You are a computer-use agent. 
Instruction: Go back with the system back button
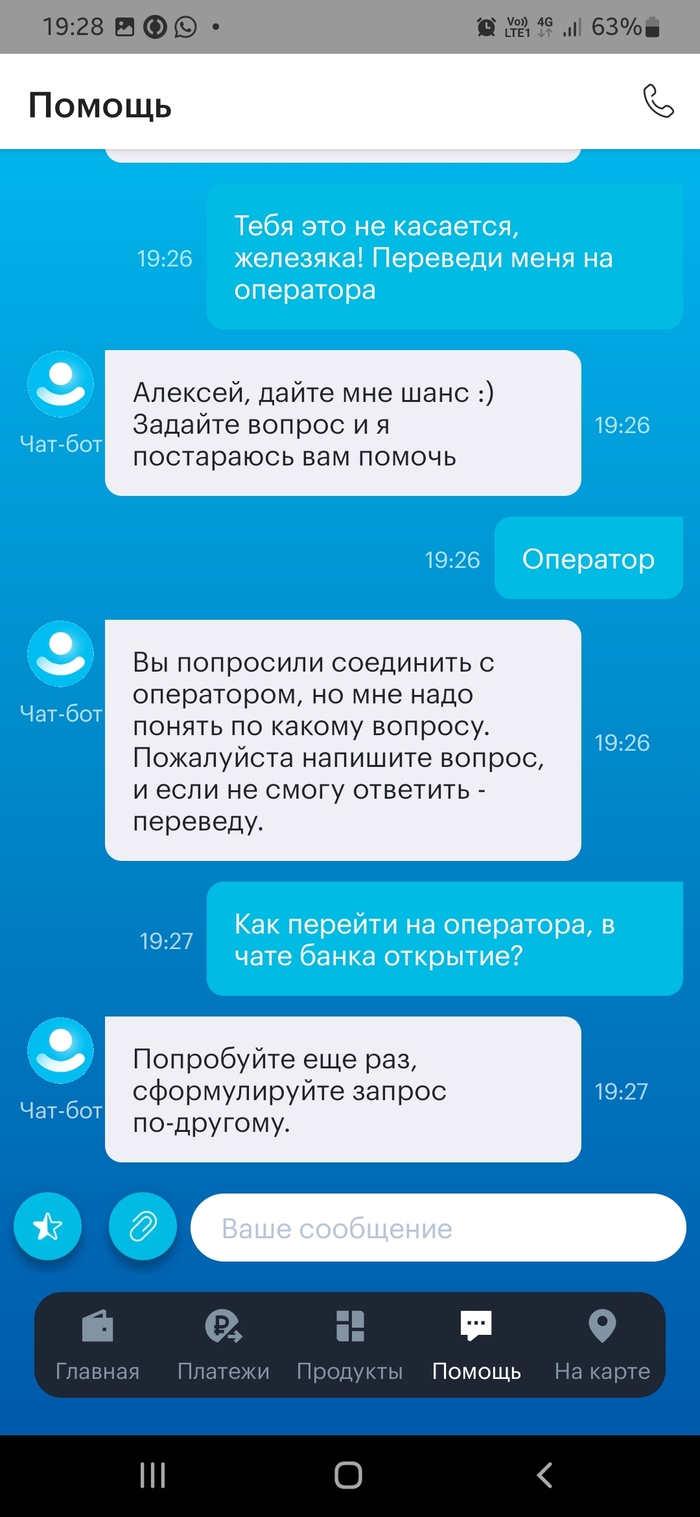click(x=544, y=1474)
